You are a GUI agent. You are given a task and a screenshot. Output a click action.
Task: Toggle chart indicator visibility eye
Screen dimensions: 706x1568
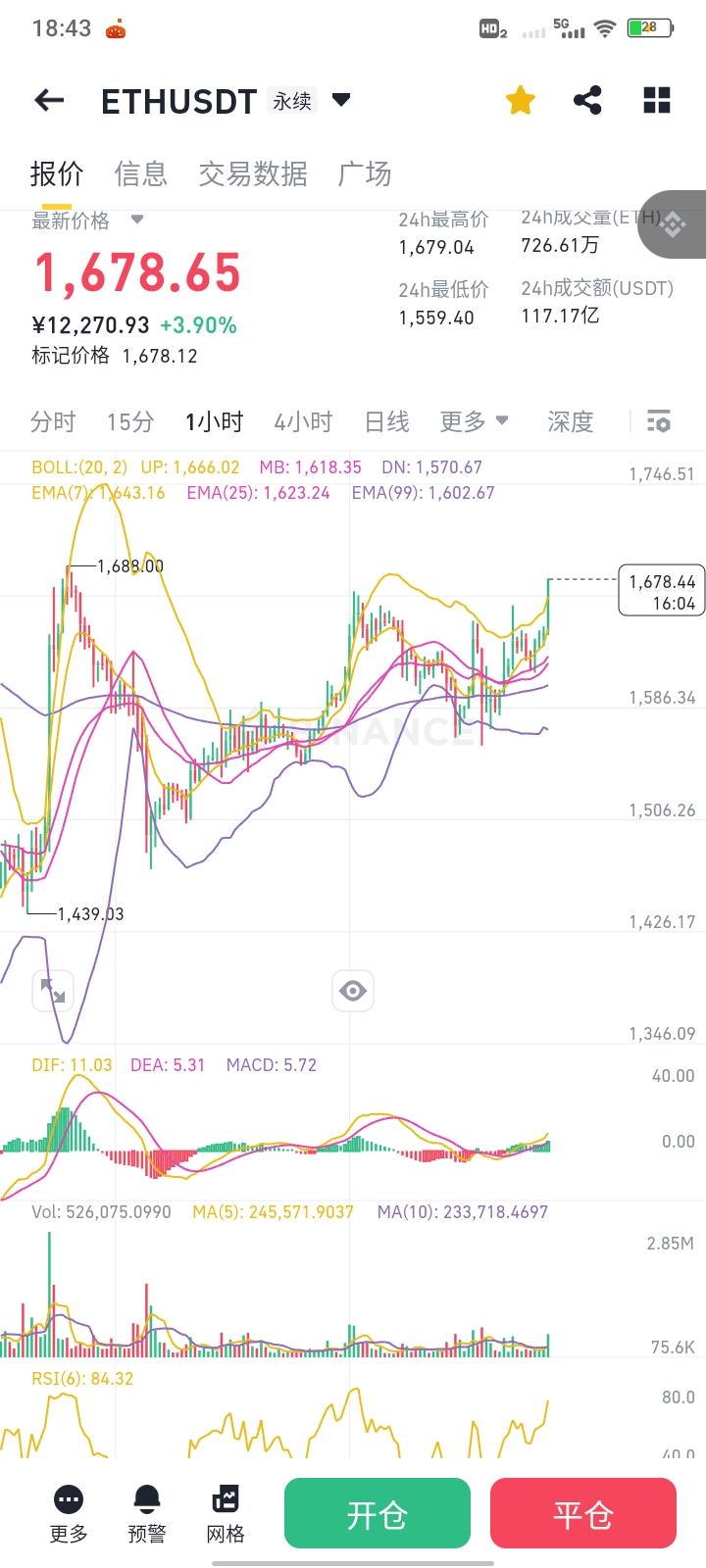click(x=353, y=991)
